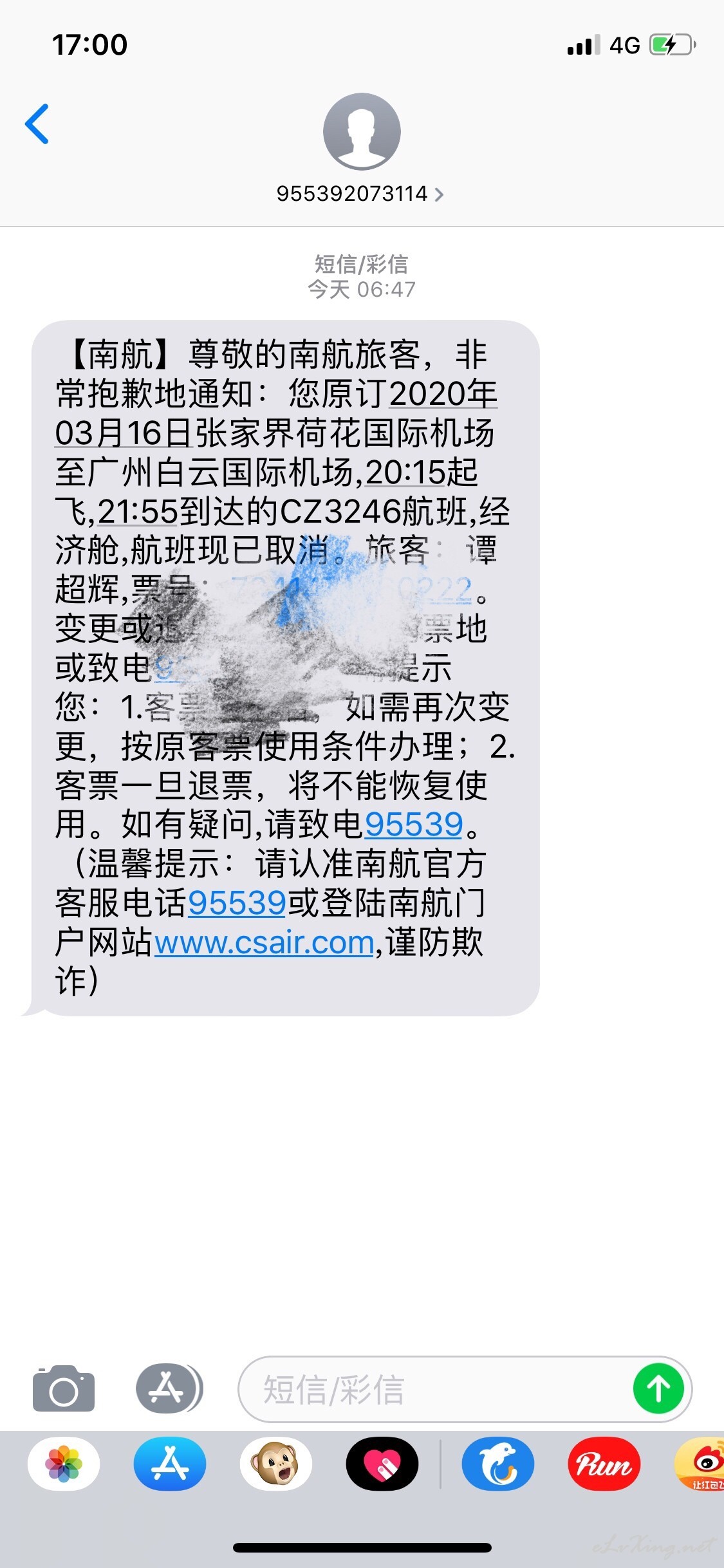Call 95539 from the 官方客服电话 line

(x=237, y=903)
